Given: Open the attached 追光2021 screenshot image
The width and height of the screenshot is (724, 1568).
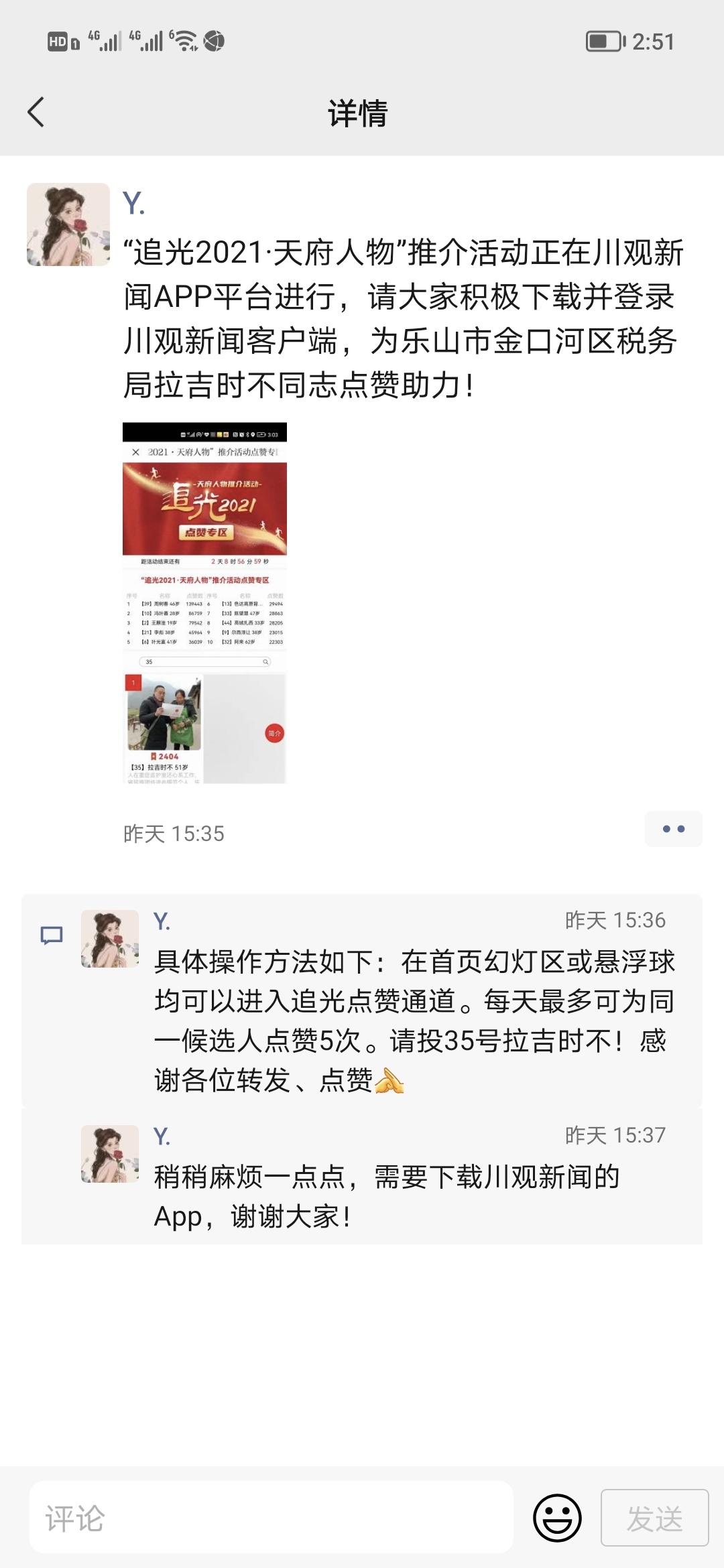Looking at the screenshot, I should 204,602.
